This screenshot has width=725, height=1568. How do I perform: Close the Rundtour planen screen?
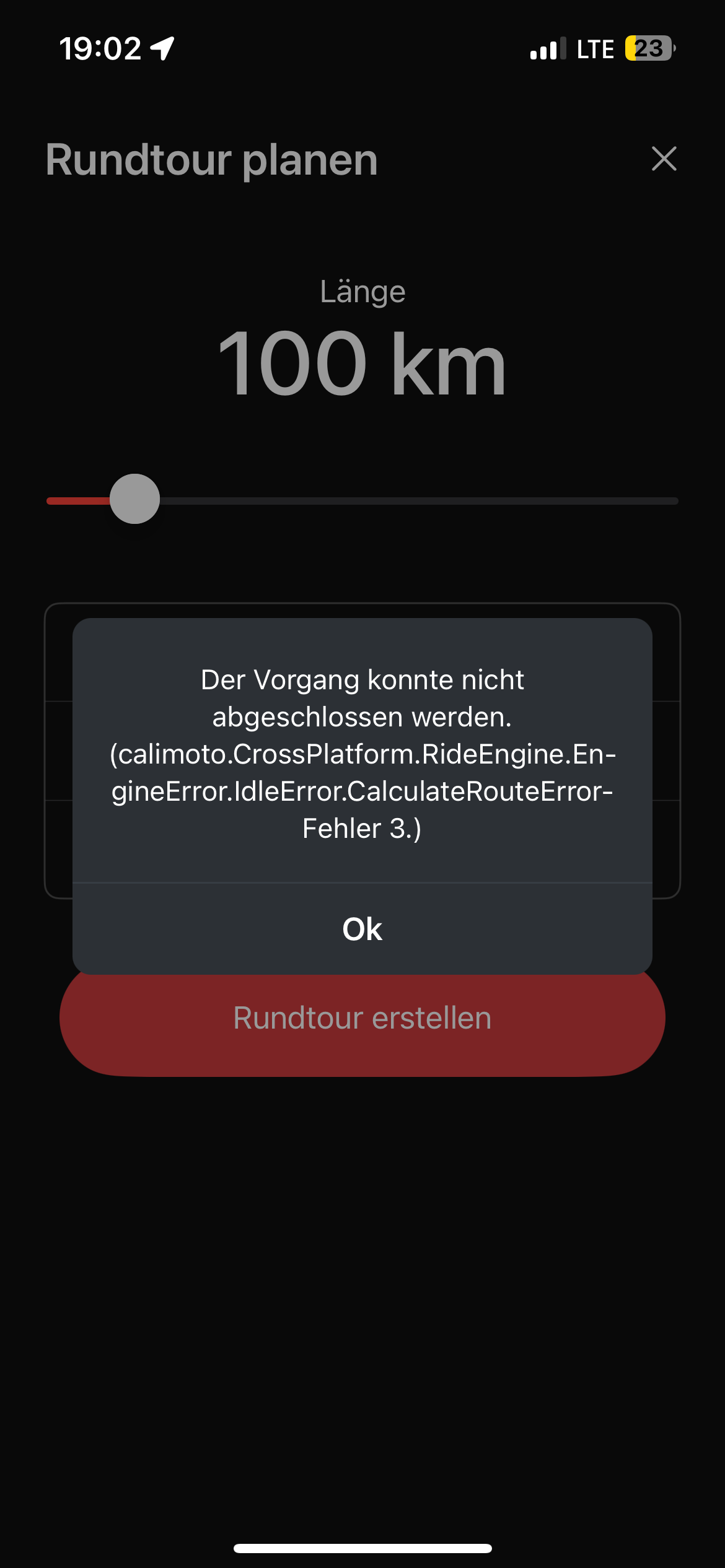(664, 159)
